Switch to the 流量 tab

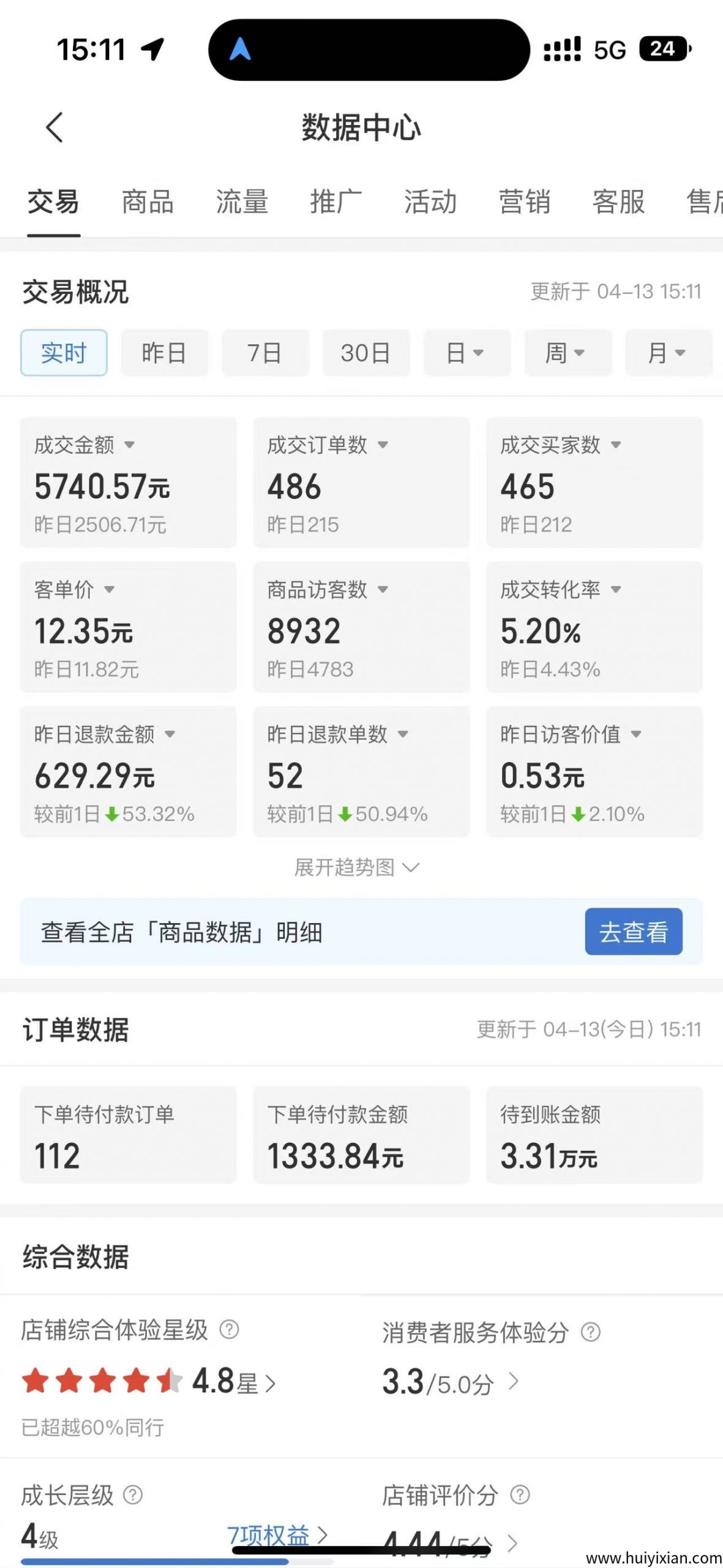coord(242,202)
